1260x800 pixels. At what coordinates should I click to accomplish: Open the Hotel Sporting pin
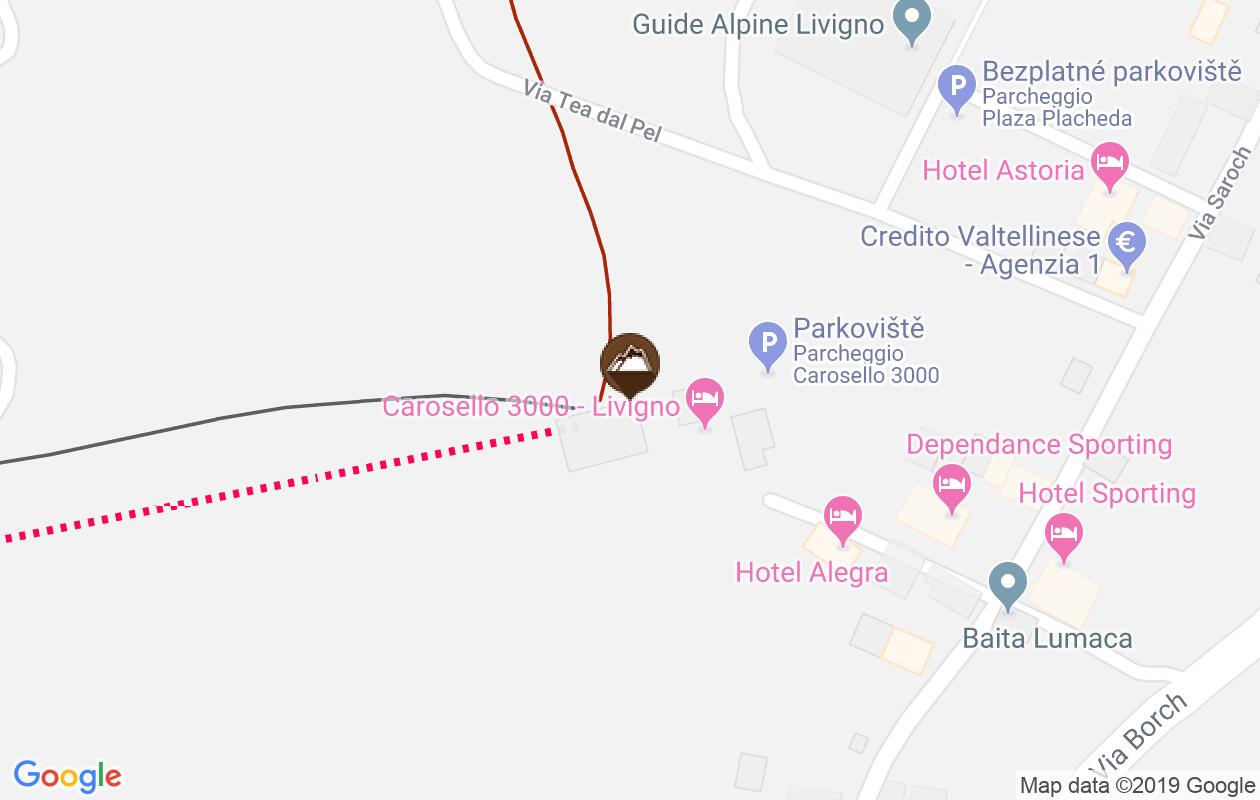[1064, 534]
